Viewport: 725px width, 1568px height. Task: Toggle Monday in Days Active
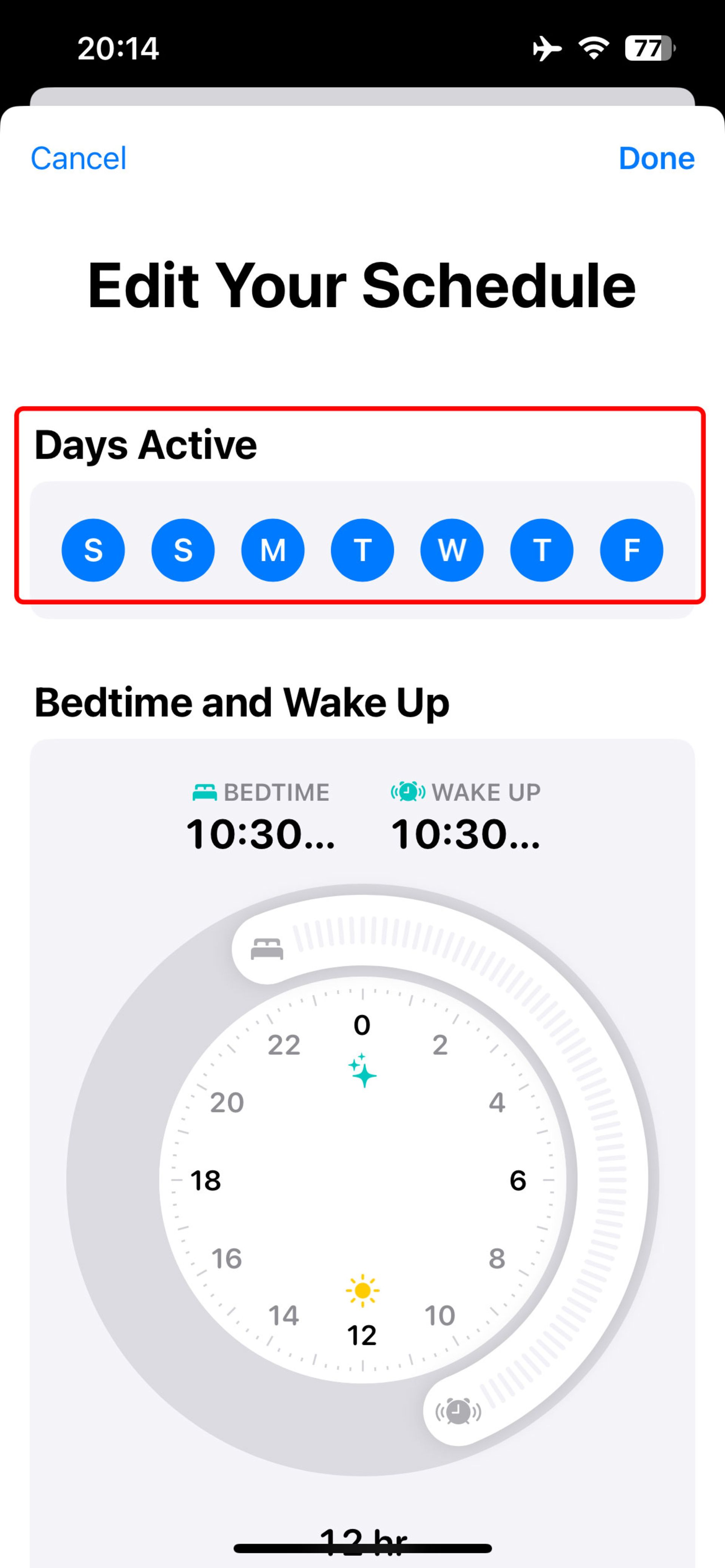click(272, 550)
